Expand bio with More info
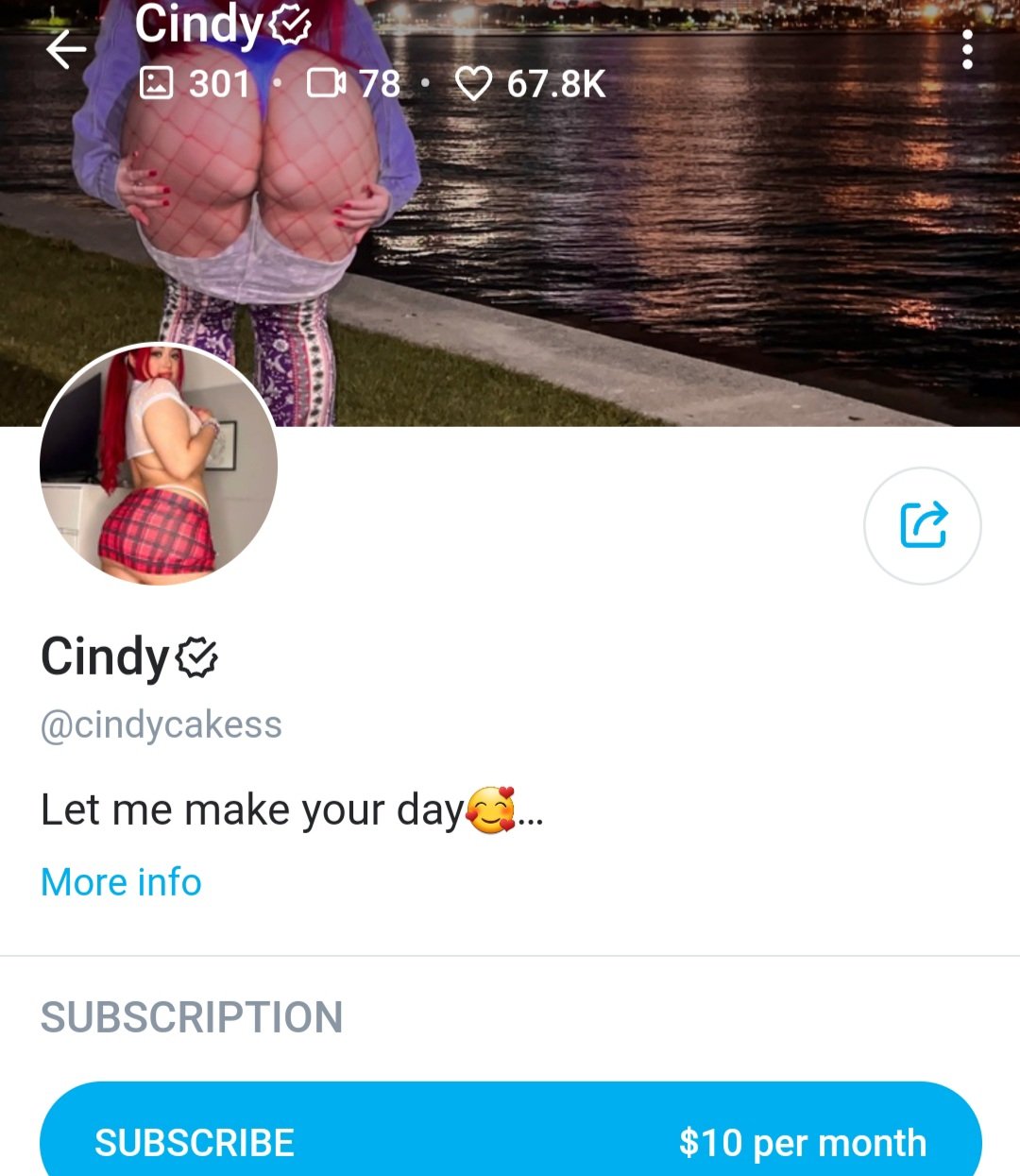 (121, 882)
